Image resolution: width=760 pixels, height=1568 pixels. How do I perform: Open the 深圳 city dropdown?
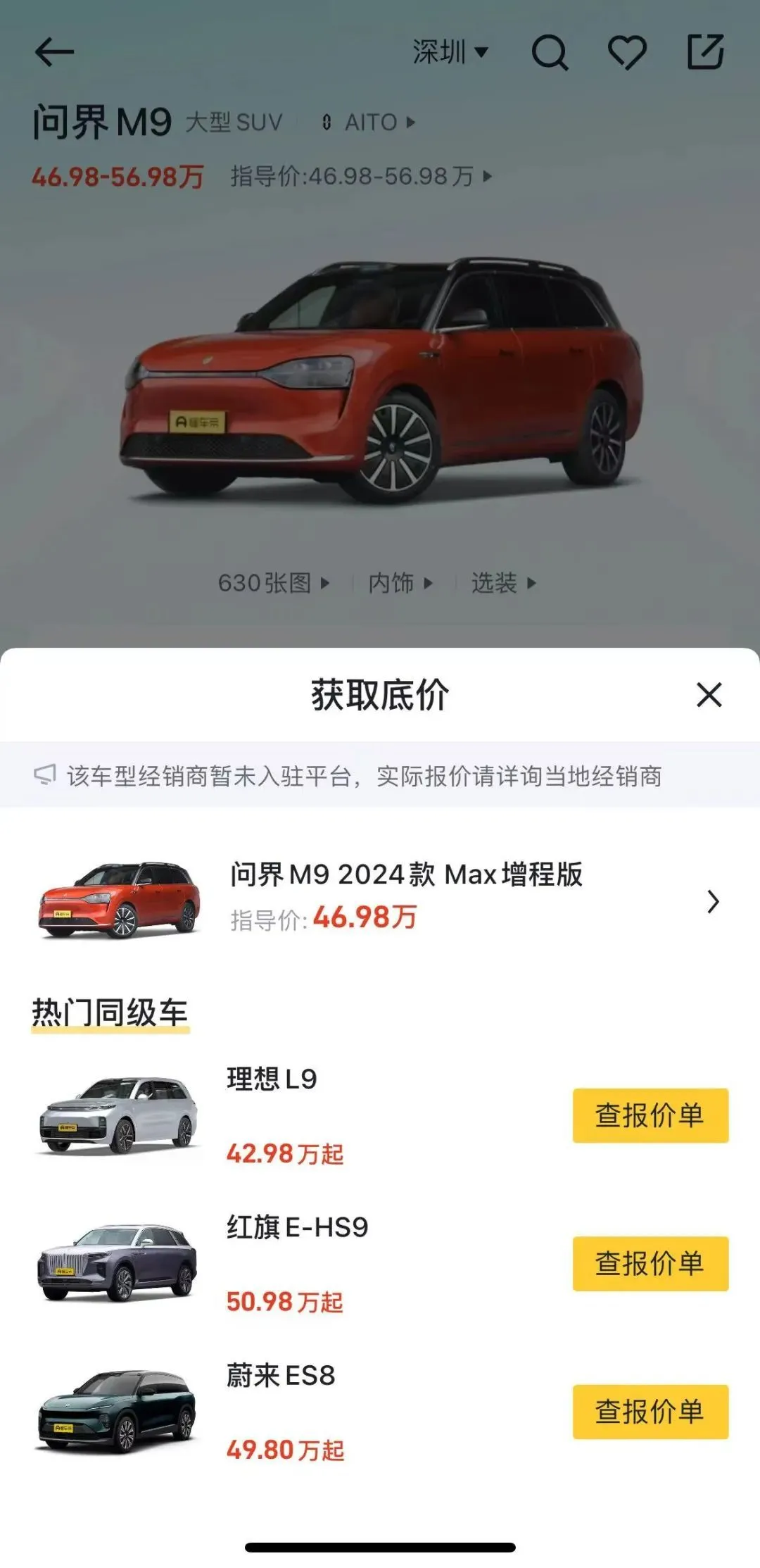[450, 52]
